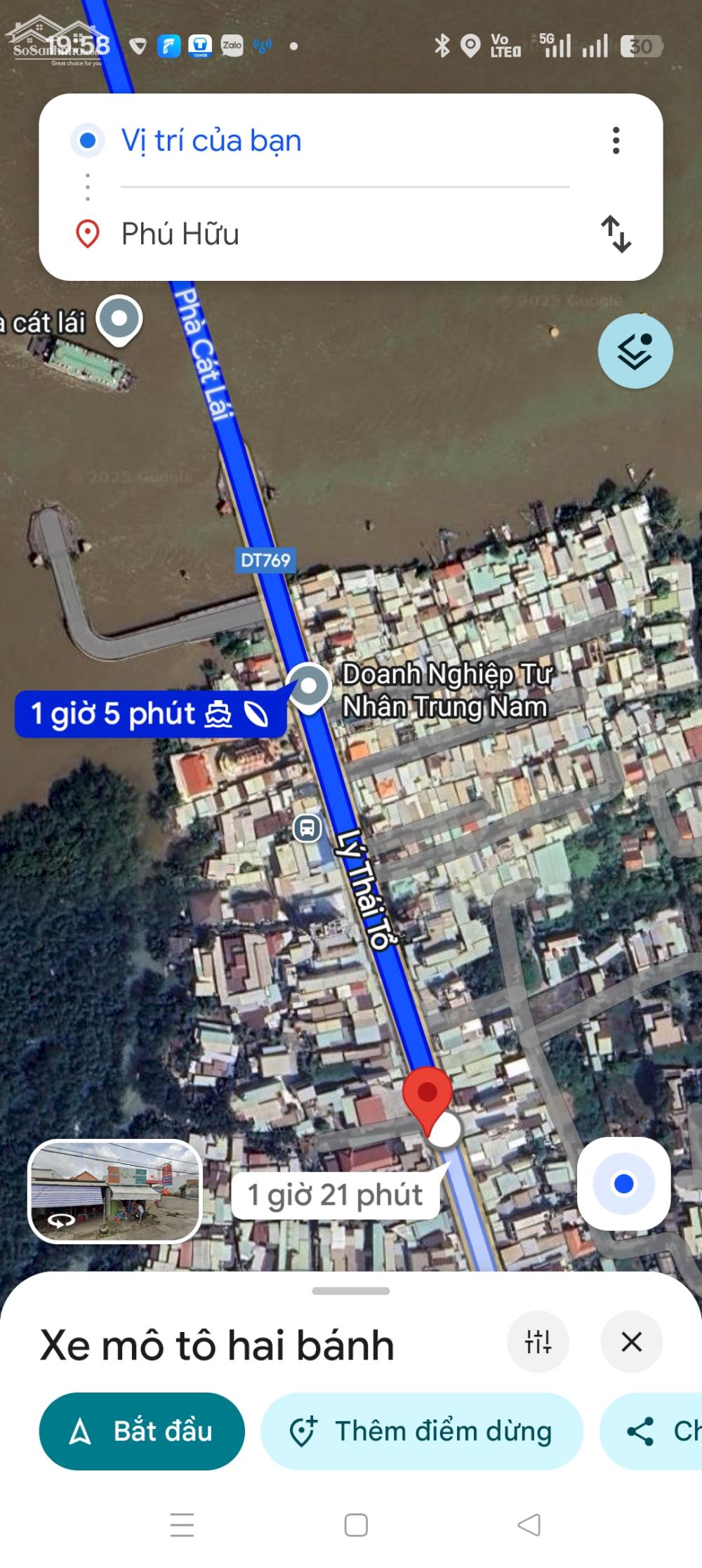
Task: Tap Bắt đầu to start navigation
Action: click(142, 1431)
